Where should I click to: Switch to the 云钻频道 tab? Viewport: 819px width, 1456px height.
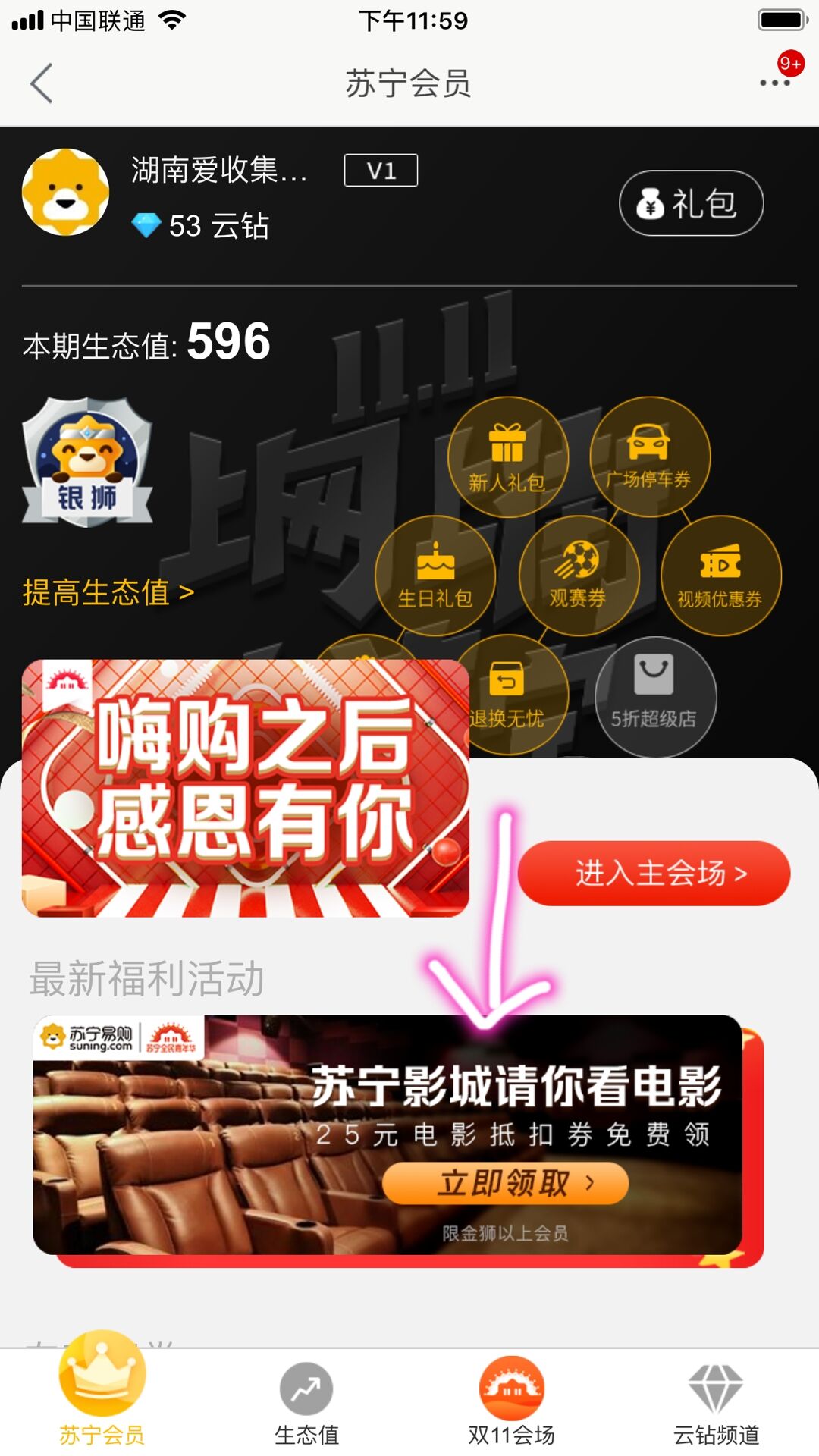[716, 1403]
